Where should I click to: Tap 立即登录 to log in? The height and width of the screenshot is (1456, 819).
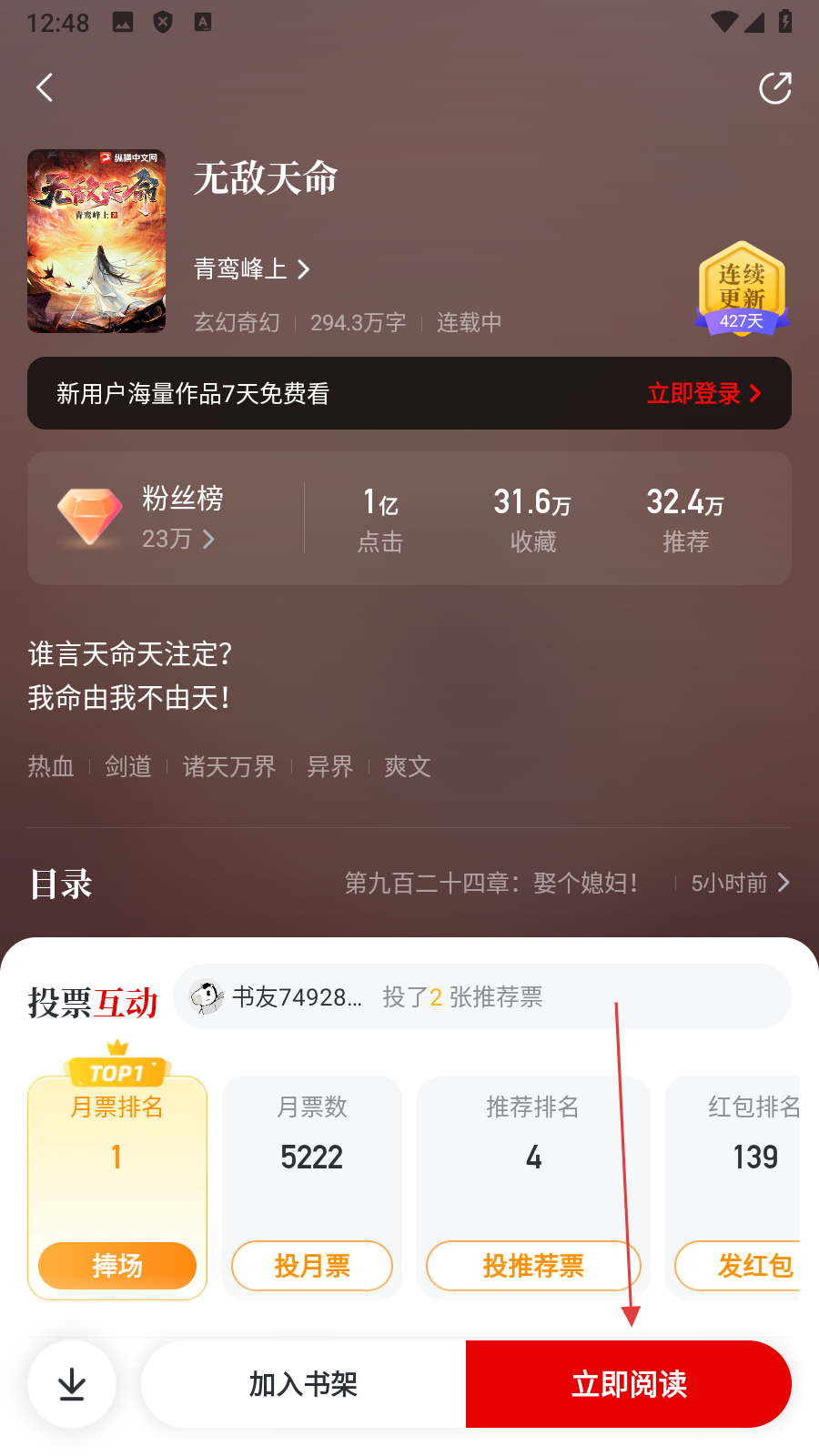[x=703, y=393]
